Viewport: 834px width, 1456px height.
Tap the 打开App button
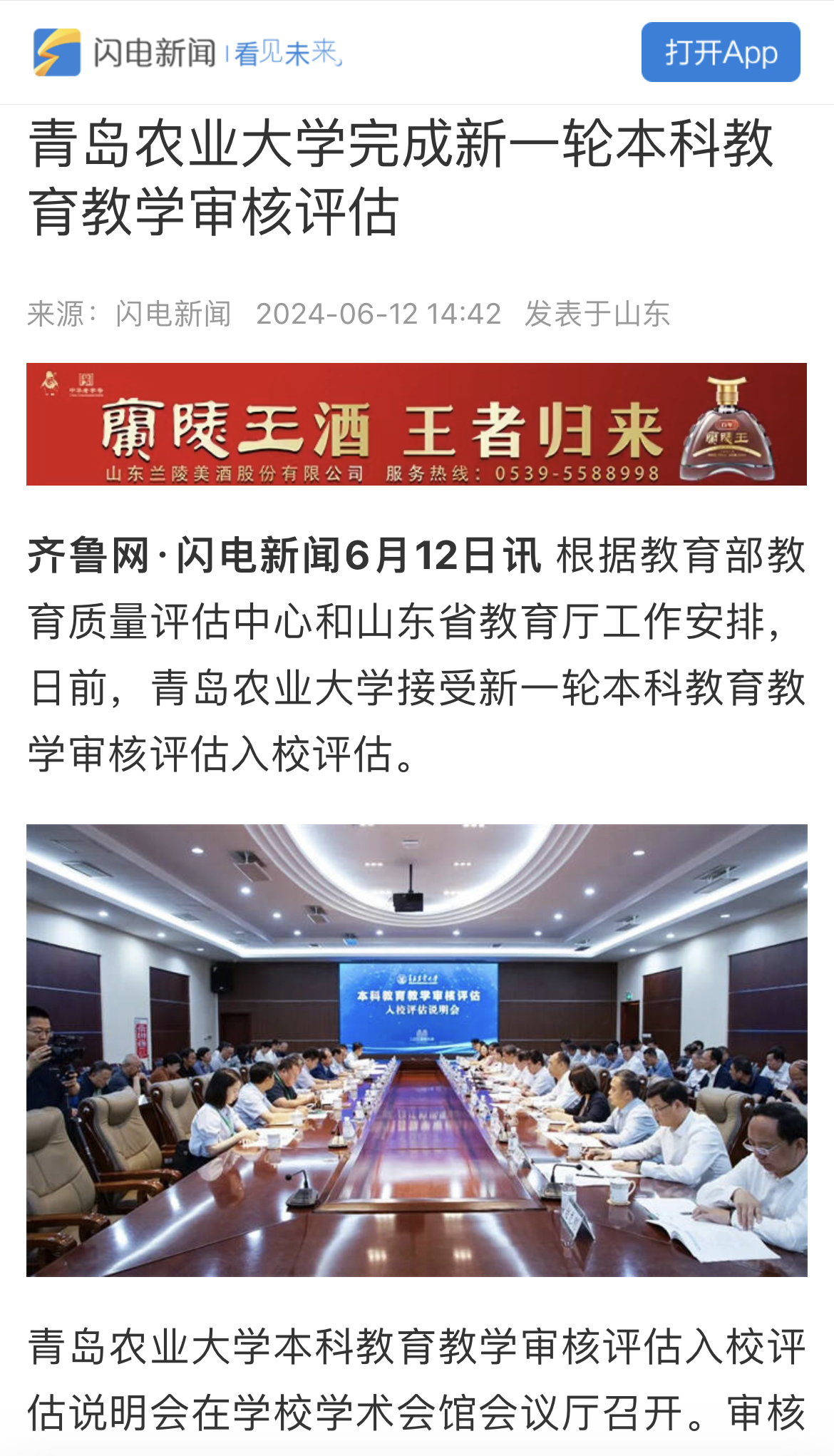tap(720, 52)
